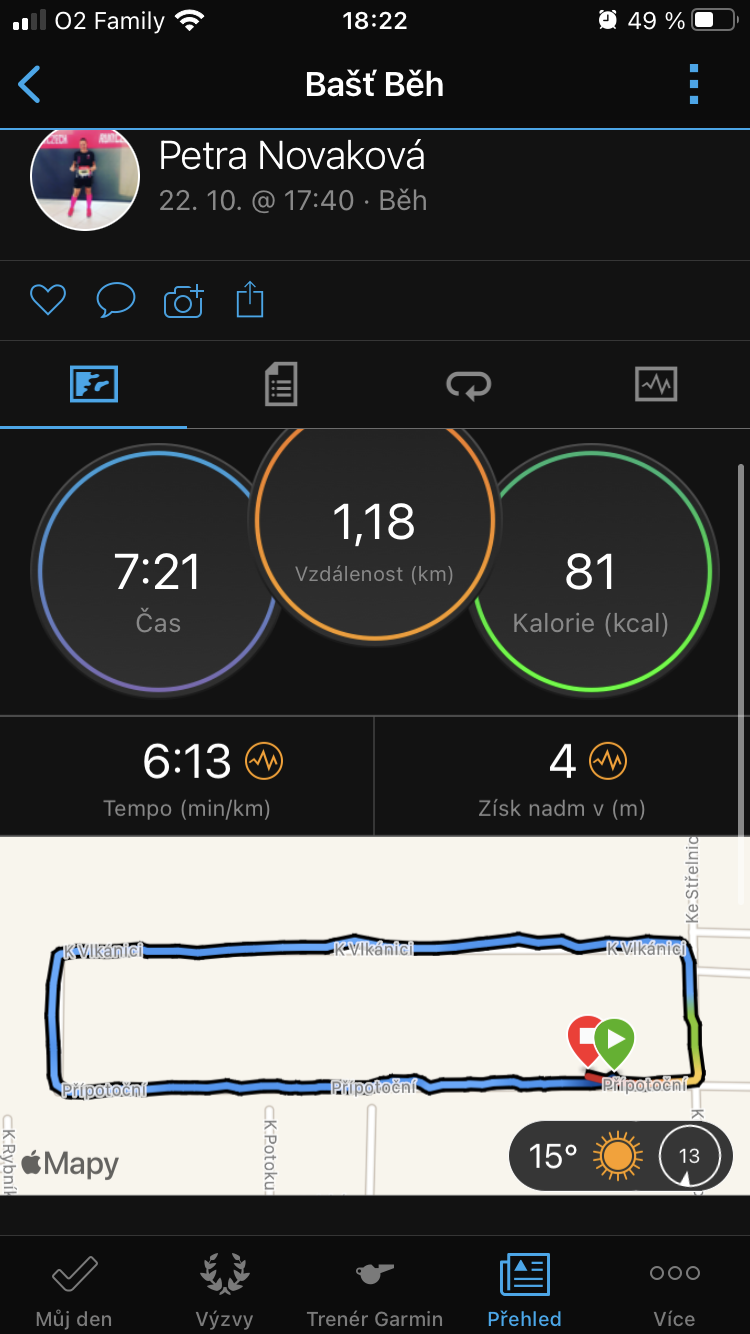Share this run via the share icon

250,299
